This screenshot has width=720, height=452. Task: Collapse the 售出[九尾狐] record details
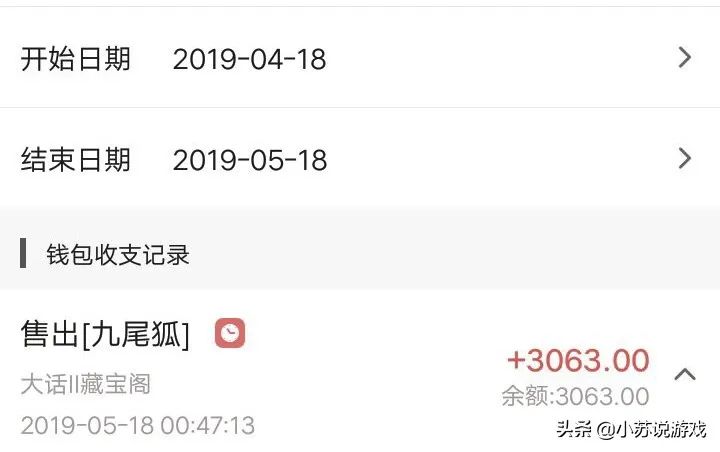coord(685,374)
